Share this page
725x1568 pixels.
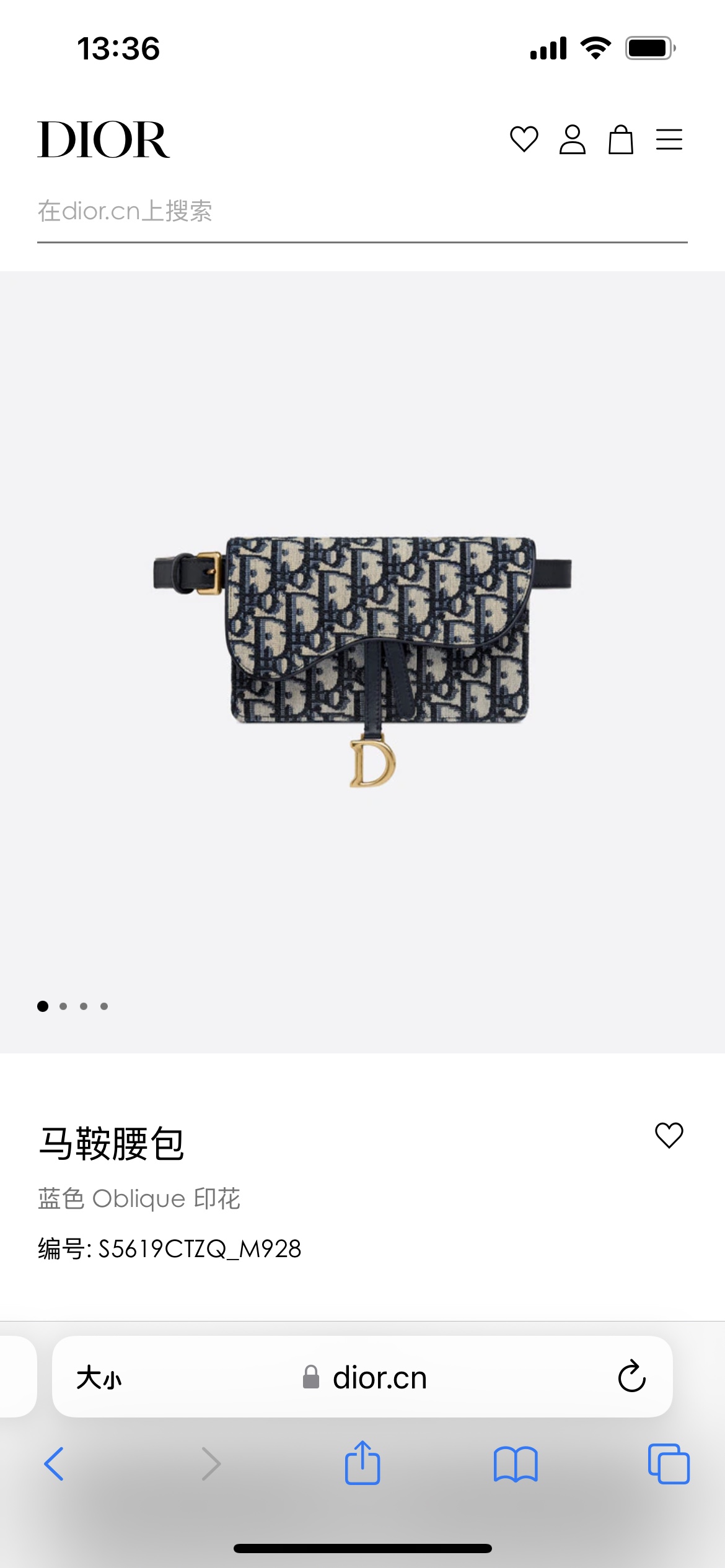pyautogui.click(x=362, y=1463)
